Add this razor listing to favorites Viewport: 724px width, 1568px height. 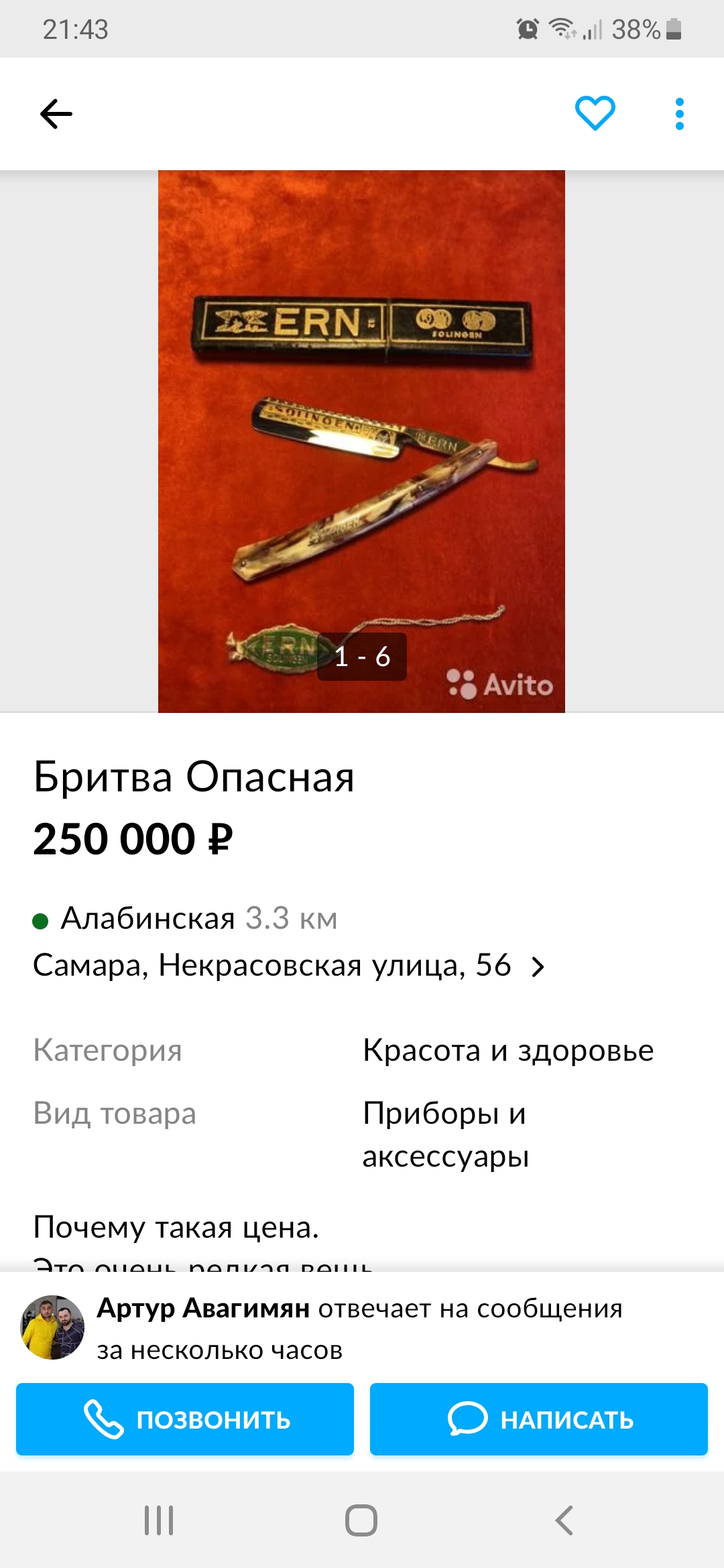[x=595, y=113]
